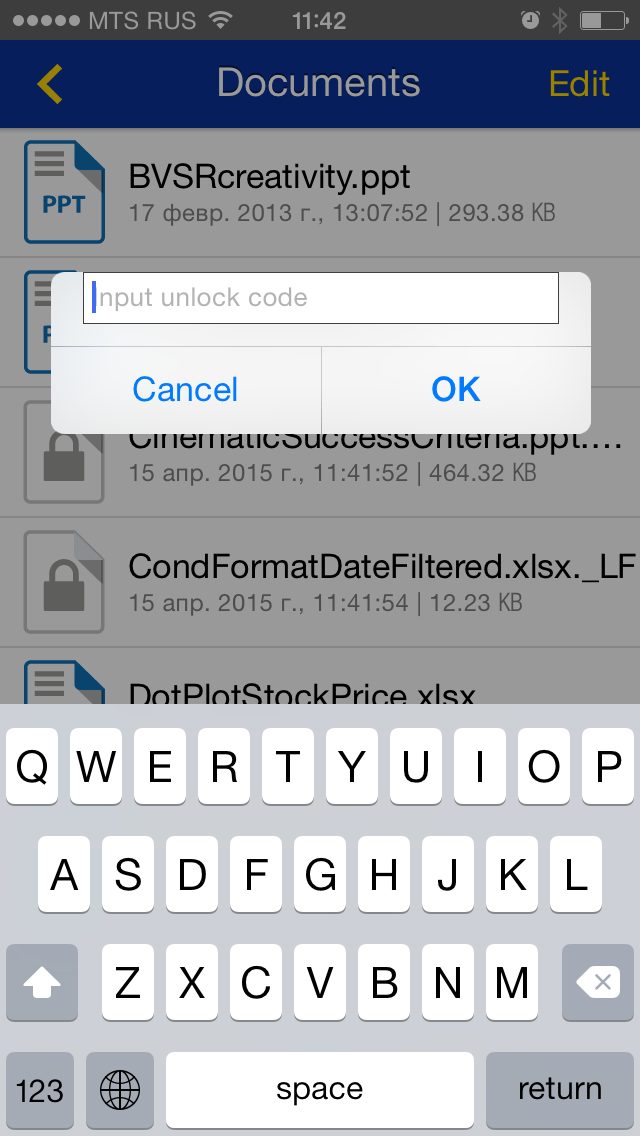The width and height of the screenshot is (640, 1136).
Task: Tap the input unlock code field
Action: pos(320,298)
